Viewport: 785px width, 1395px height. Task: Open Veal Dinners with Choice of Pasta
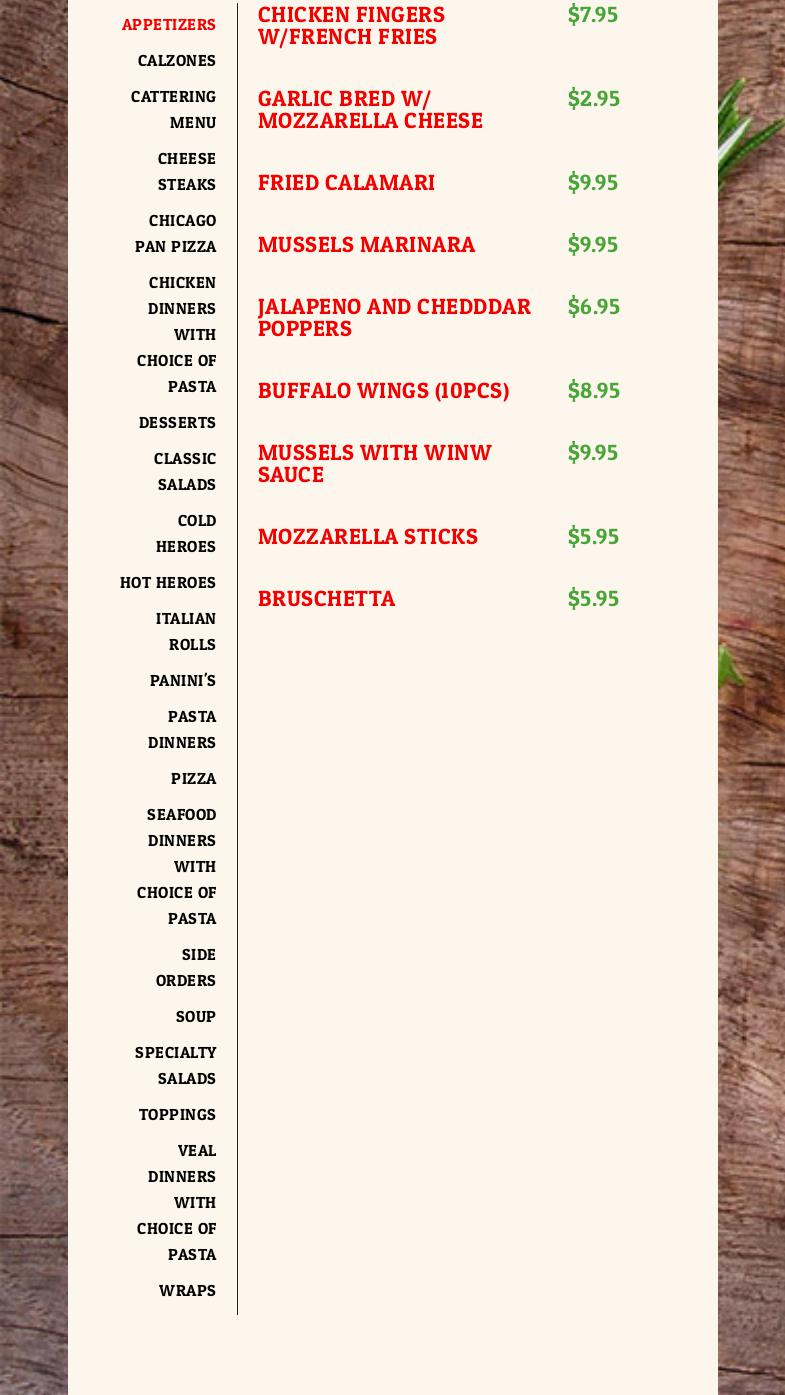tap(178, 1202)
